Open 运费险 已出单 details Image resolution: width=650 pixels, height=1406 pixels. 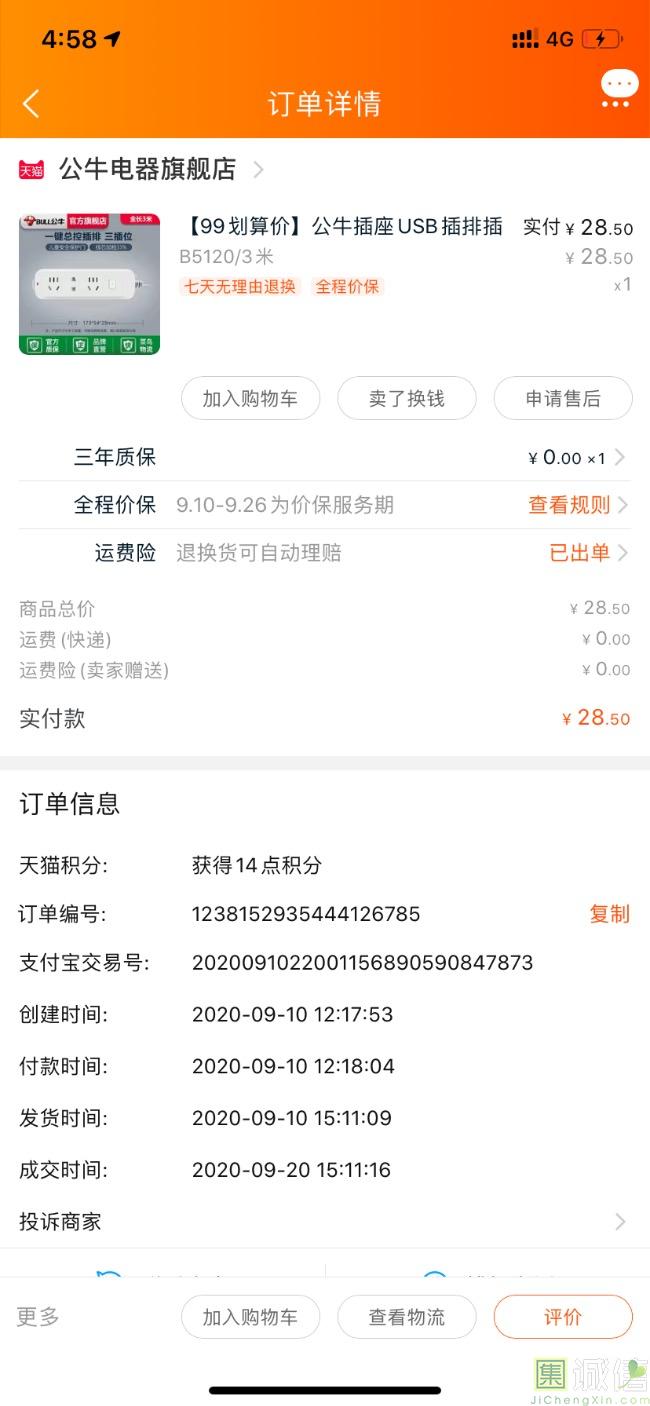587,553
